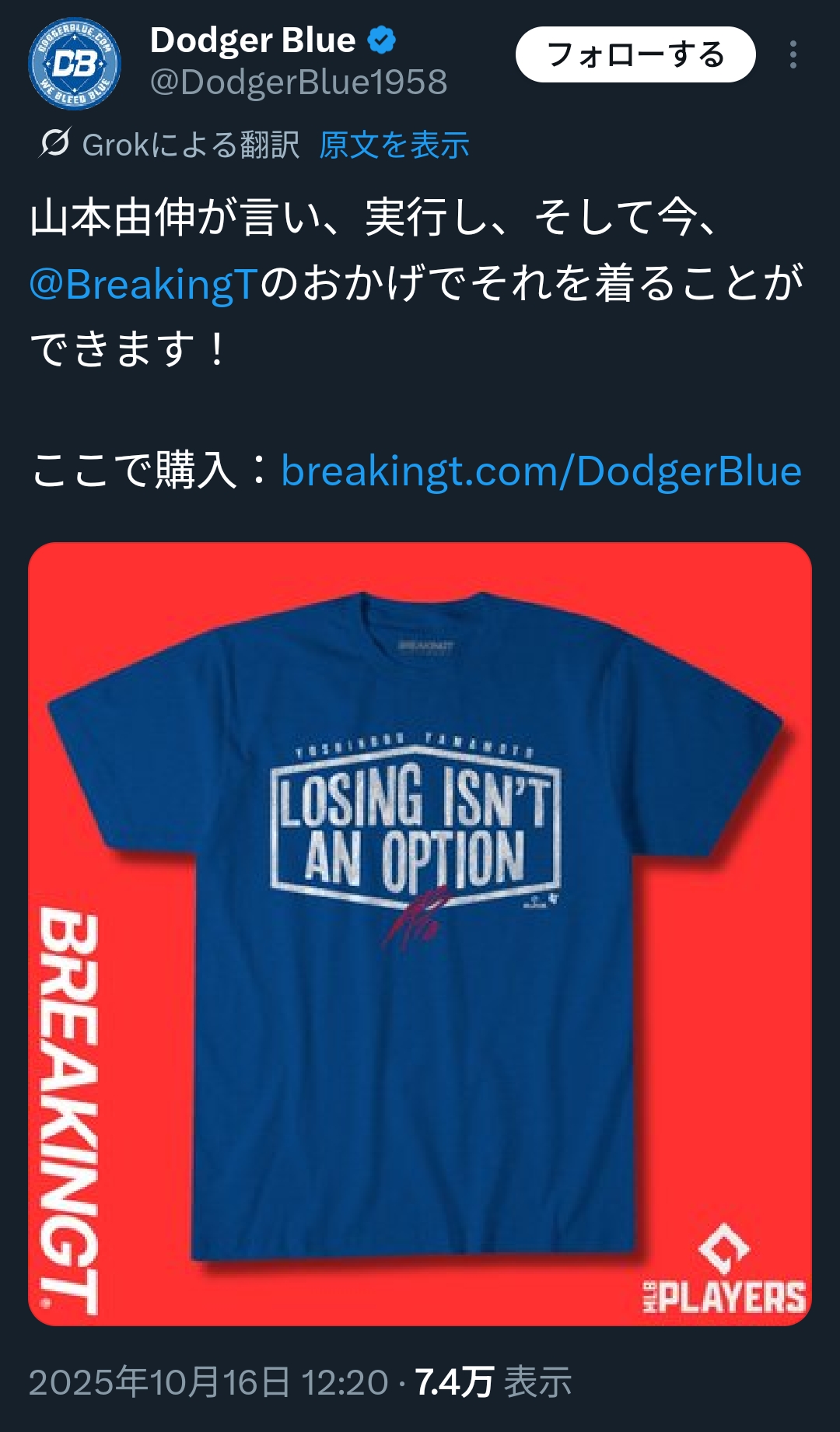Open the @BreakingT mention
840x1432 pixels.
[143, 285]
